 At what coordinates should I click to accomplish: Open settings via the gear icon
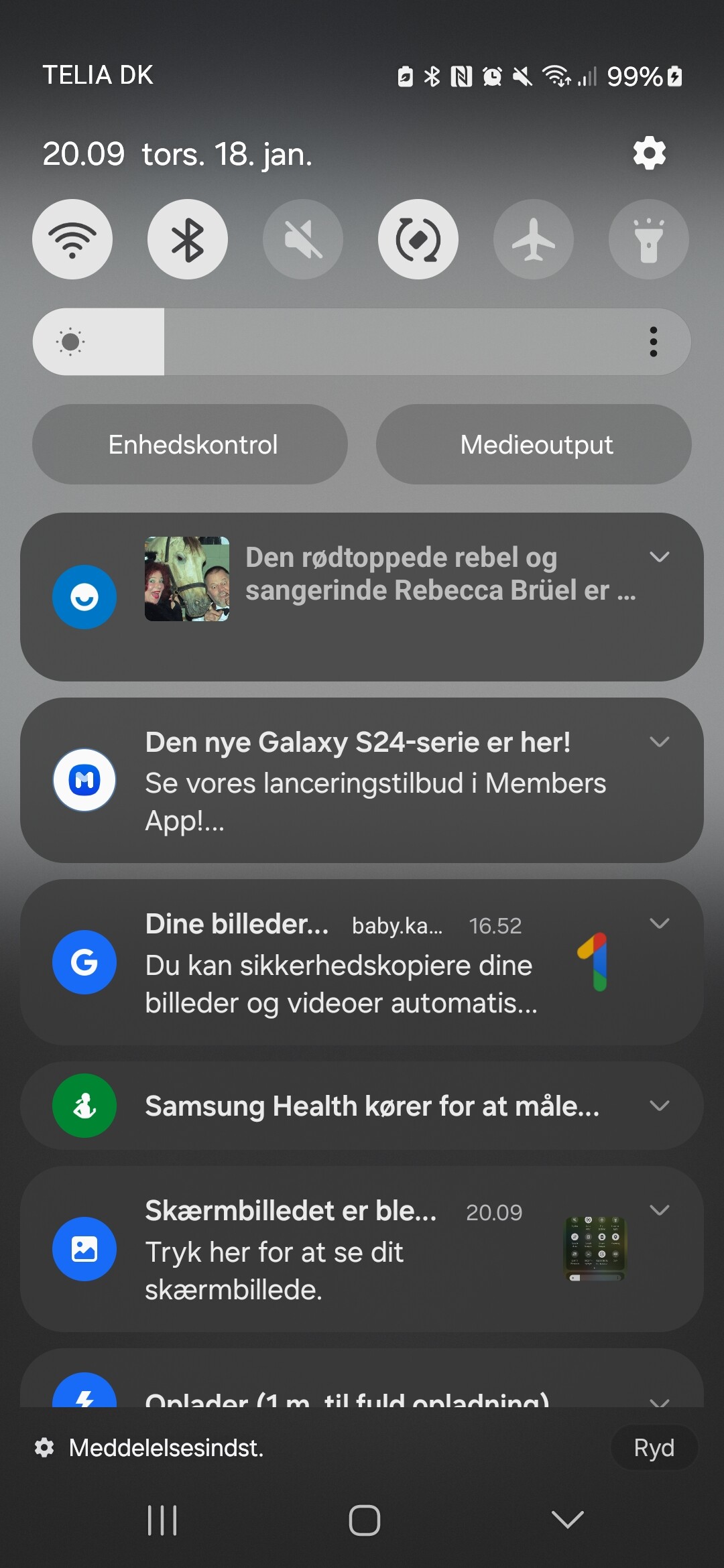(x=649, y=153)
